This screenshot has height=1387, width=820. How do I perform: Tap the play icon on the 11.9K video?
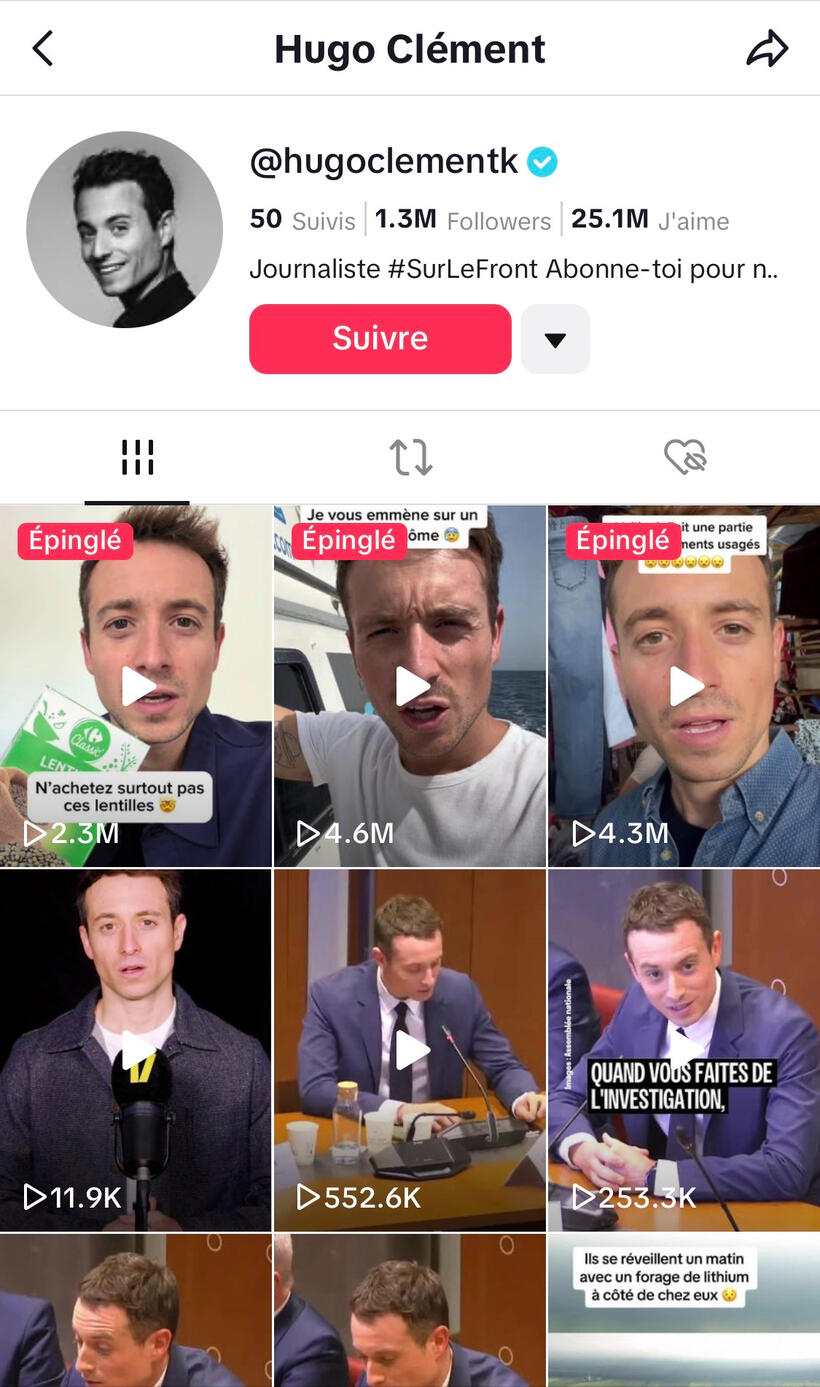(x=136, y=1050)
